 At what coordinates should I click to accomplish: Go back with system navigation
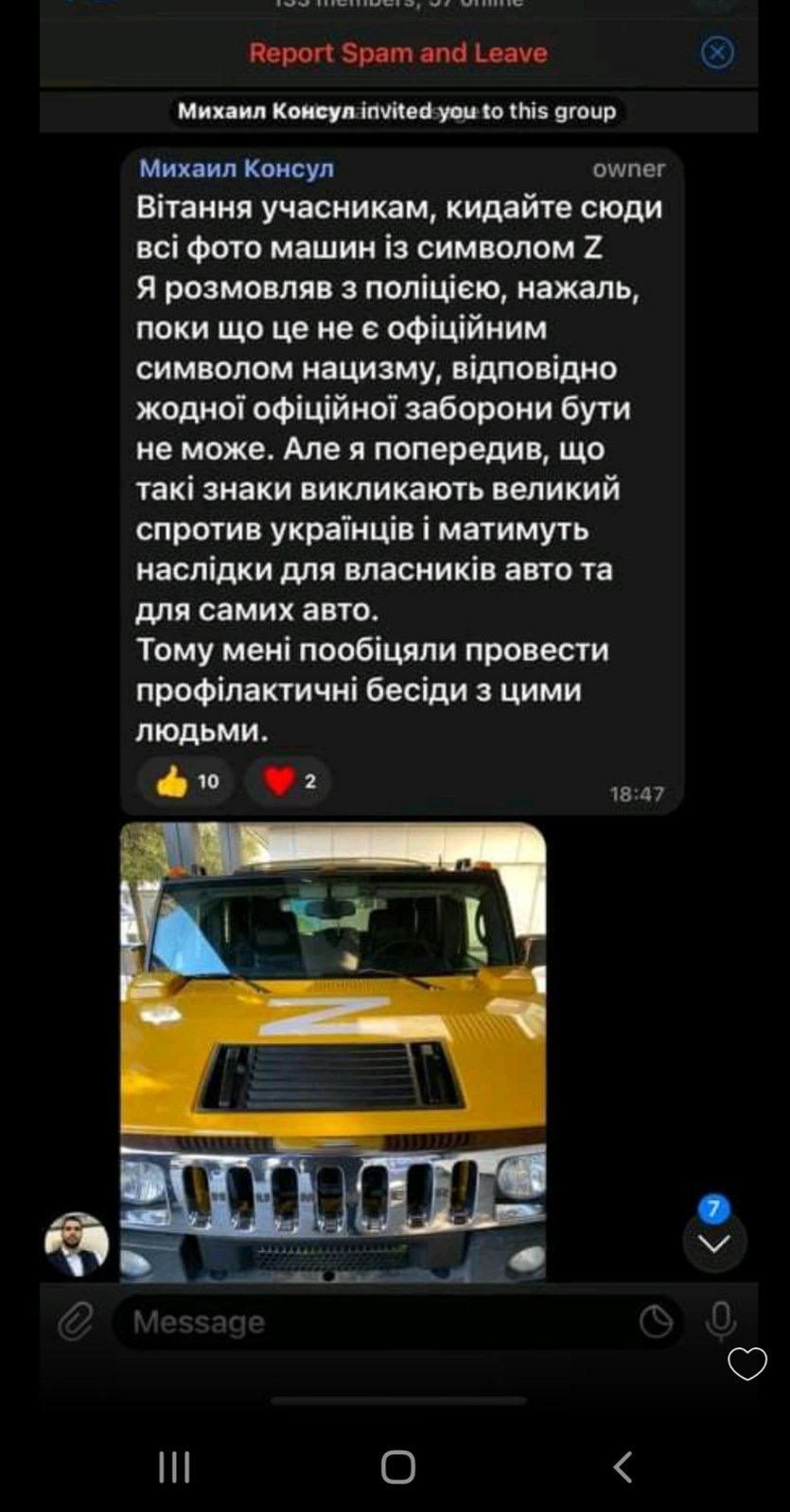623,1467
